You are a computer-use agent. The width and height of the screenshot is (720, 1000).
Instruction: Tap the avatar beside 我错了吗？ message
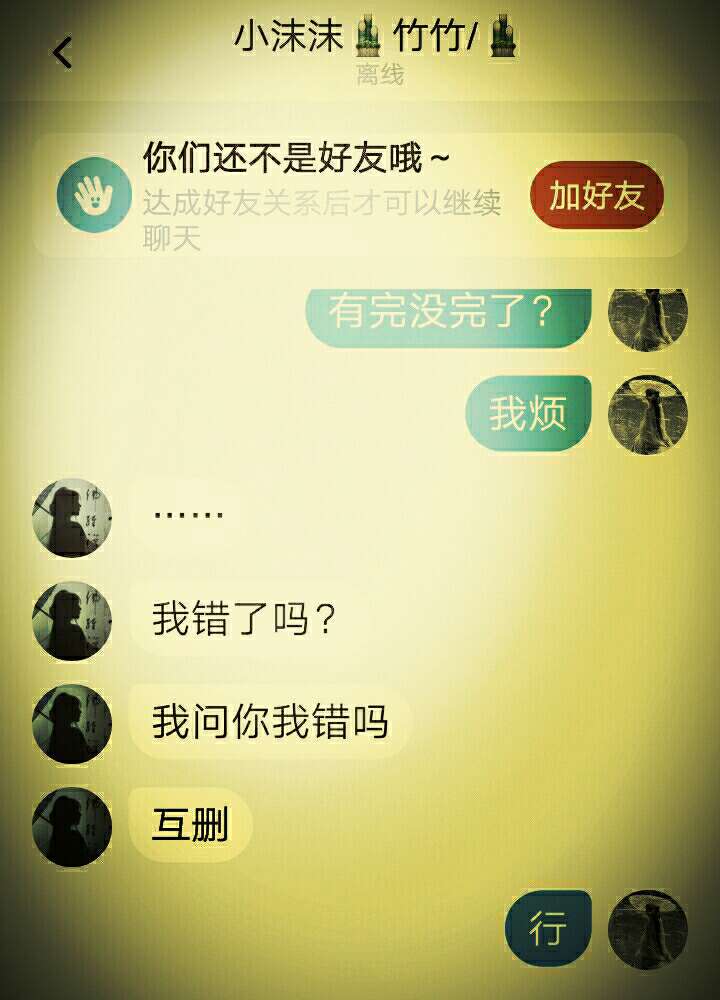point(72,621)
